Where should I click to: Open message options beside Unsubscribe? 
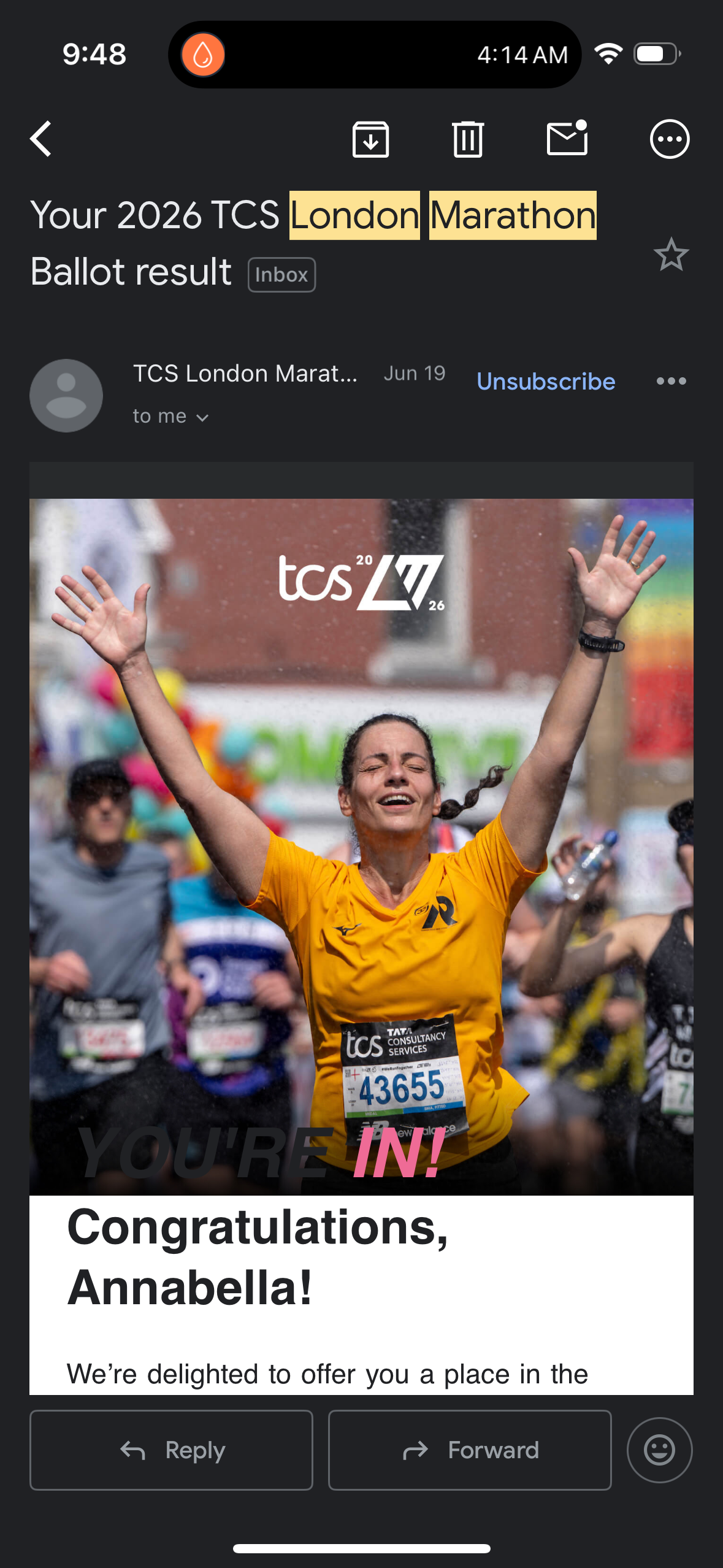coord(671,382)
